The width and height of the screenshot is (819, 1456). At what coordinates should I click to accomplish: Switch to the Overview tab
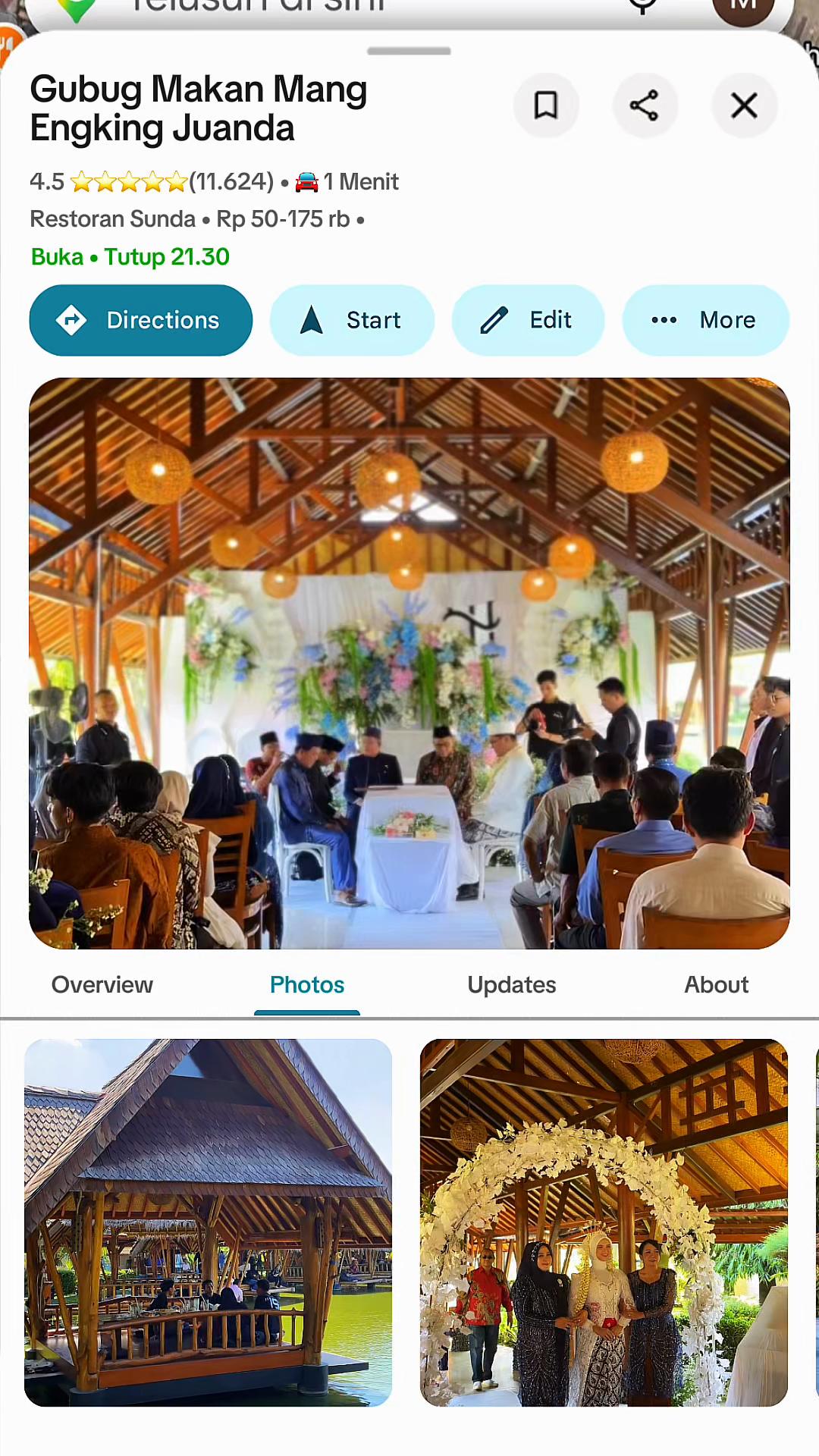tap(102, 984)
